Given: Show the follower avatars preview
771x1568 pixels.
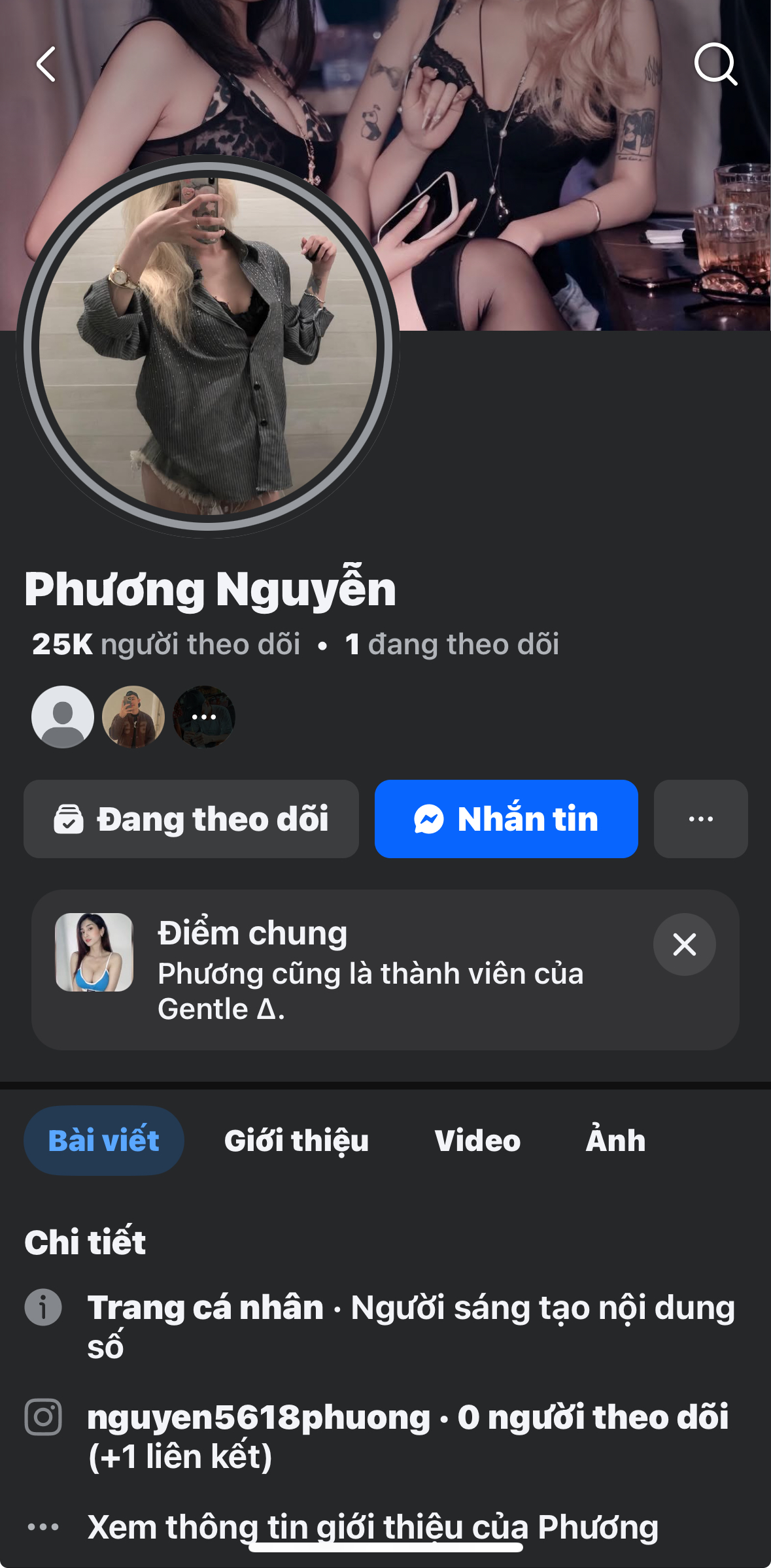Looking at the screenshot, I should click(x=133, y=717).
